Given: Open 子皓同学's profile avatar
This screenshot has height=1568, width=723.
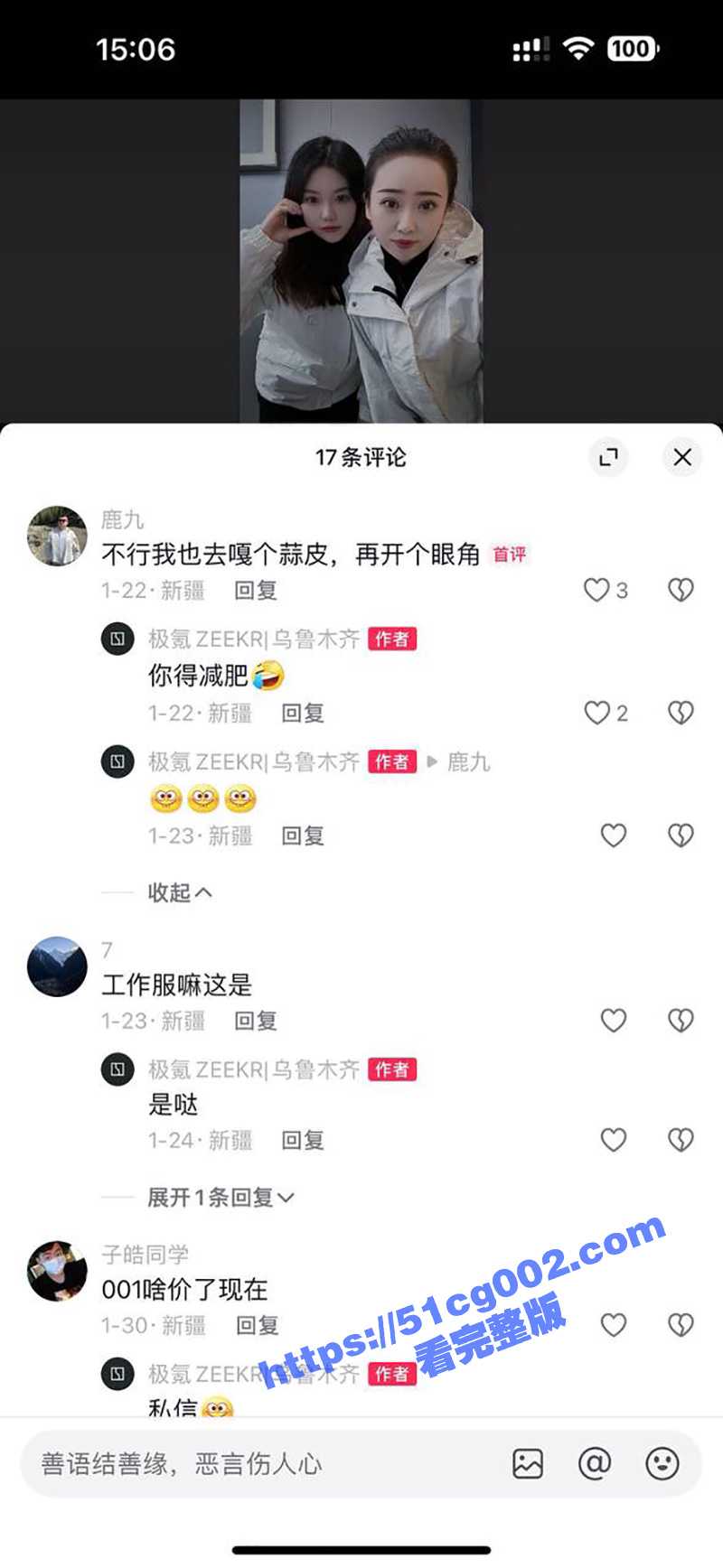Looking at the screenshot, I should [57, 1271].
